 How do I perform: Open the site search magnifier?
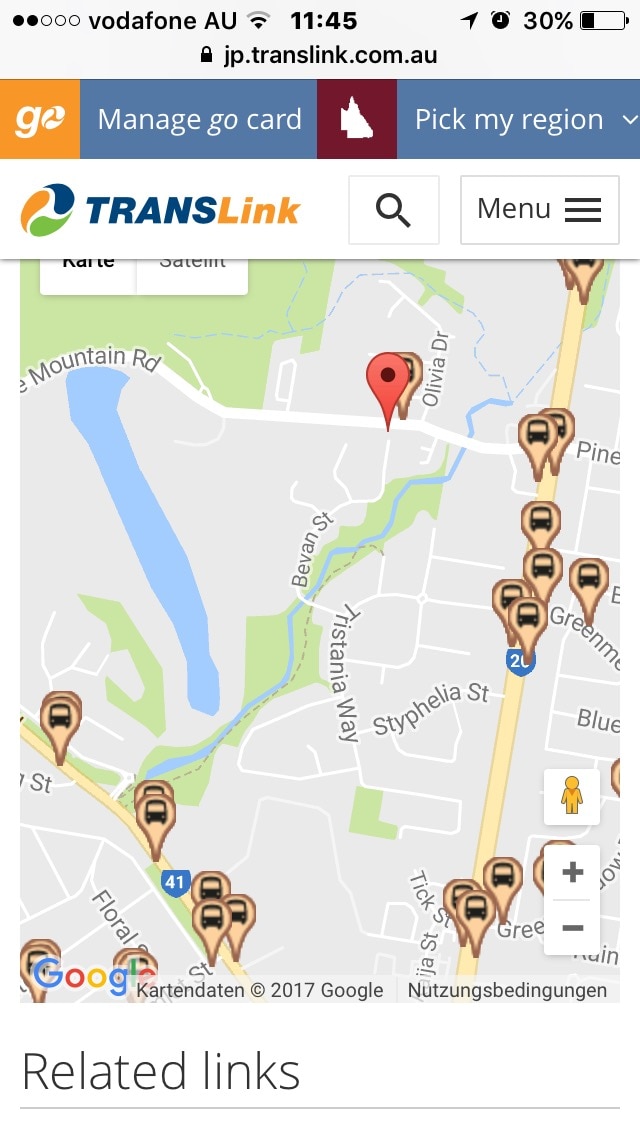point(393,210)
